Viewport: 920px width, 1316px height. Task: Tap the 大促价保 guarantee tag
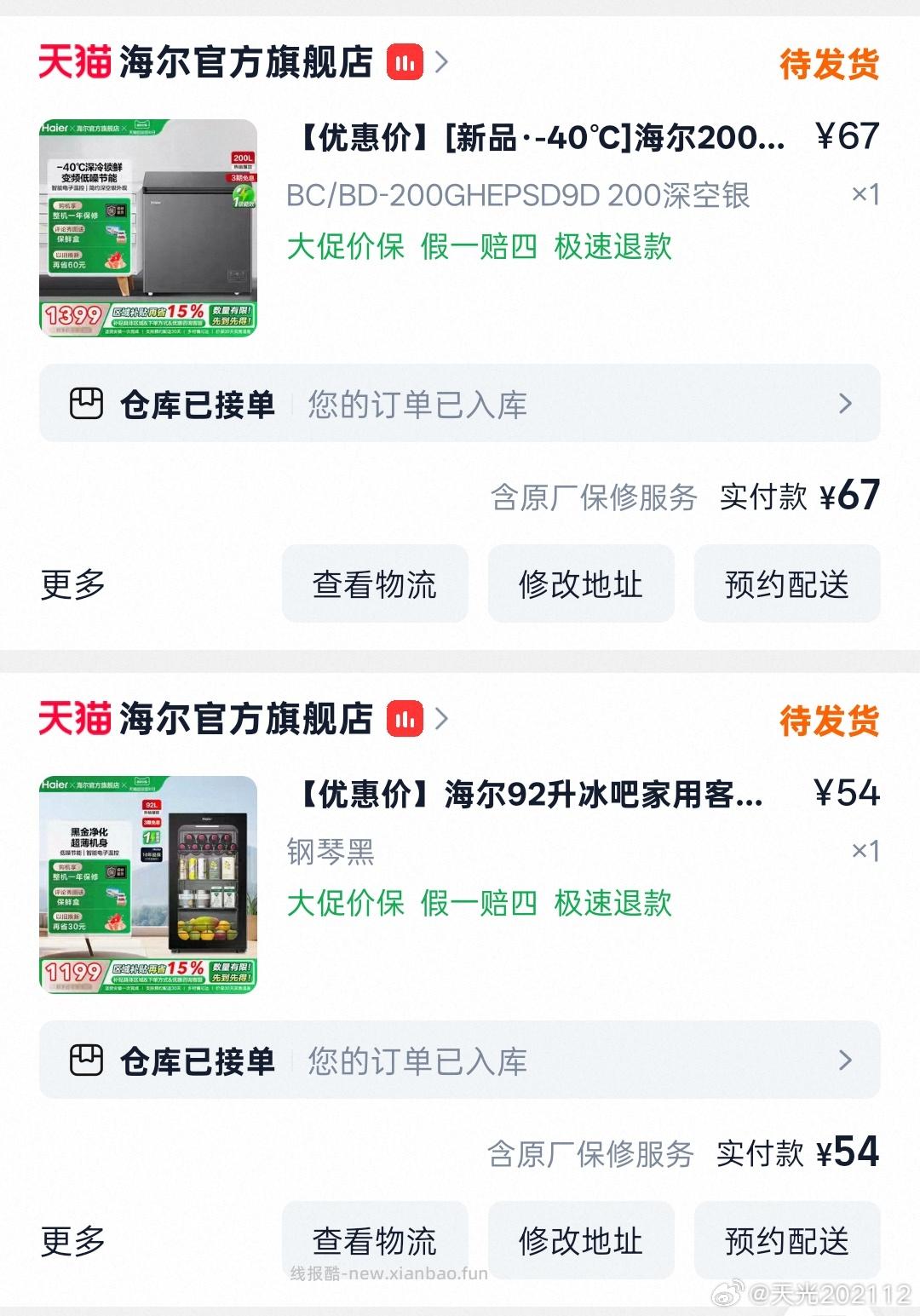(x=344, y=248)
